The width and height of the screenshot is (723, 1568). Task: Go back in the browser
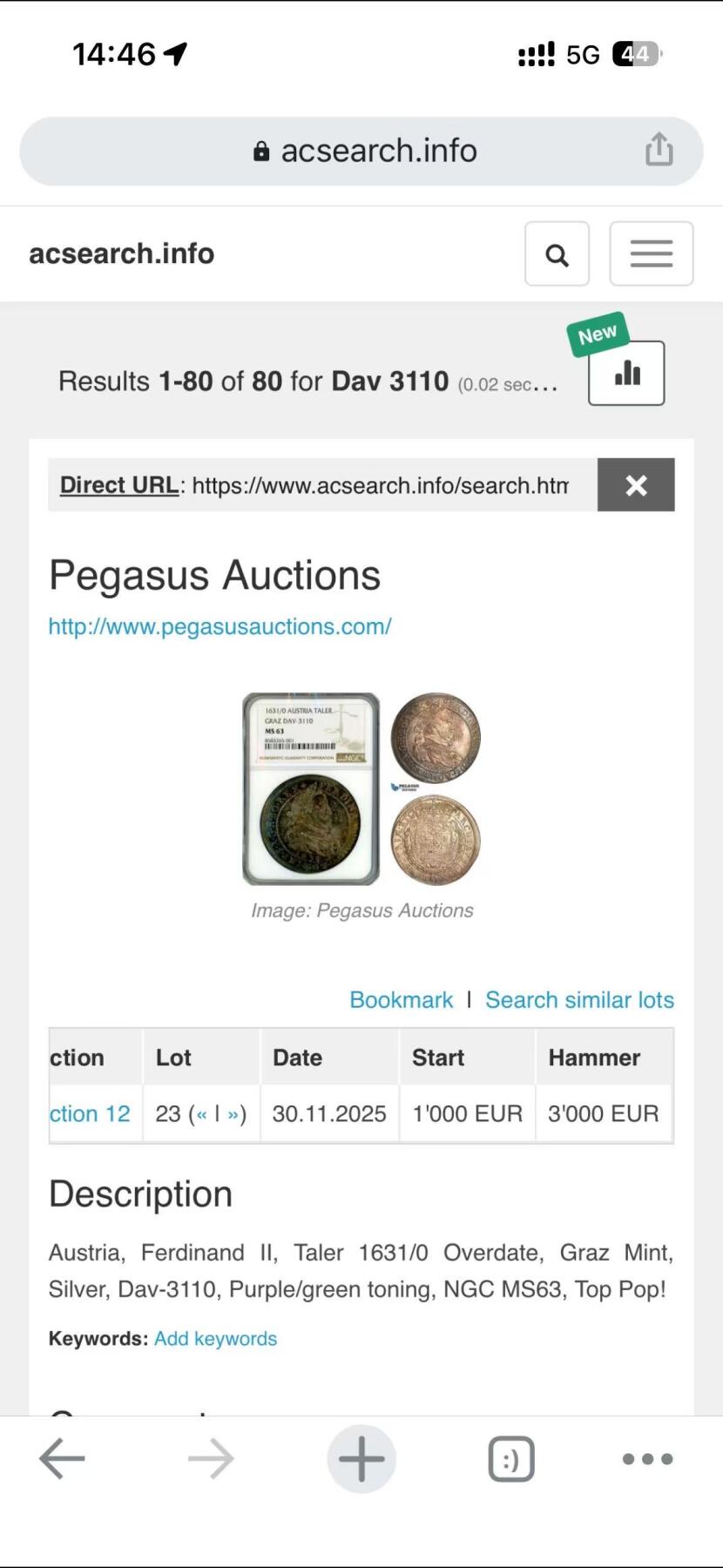click(62, 1458)
